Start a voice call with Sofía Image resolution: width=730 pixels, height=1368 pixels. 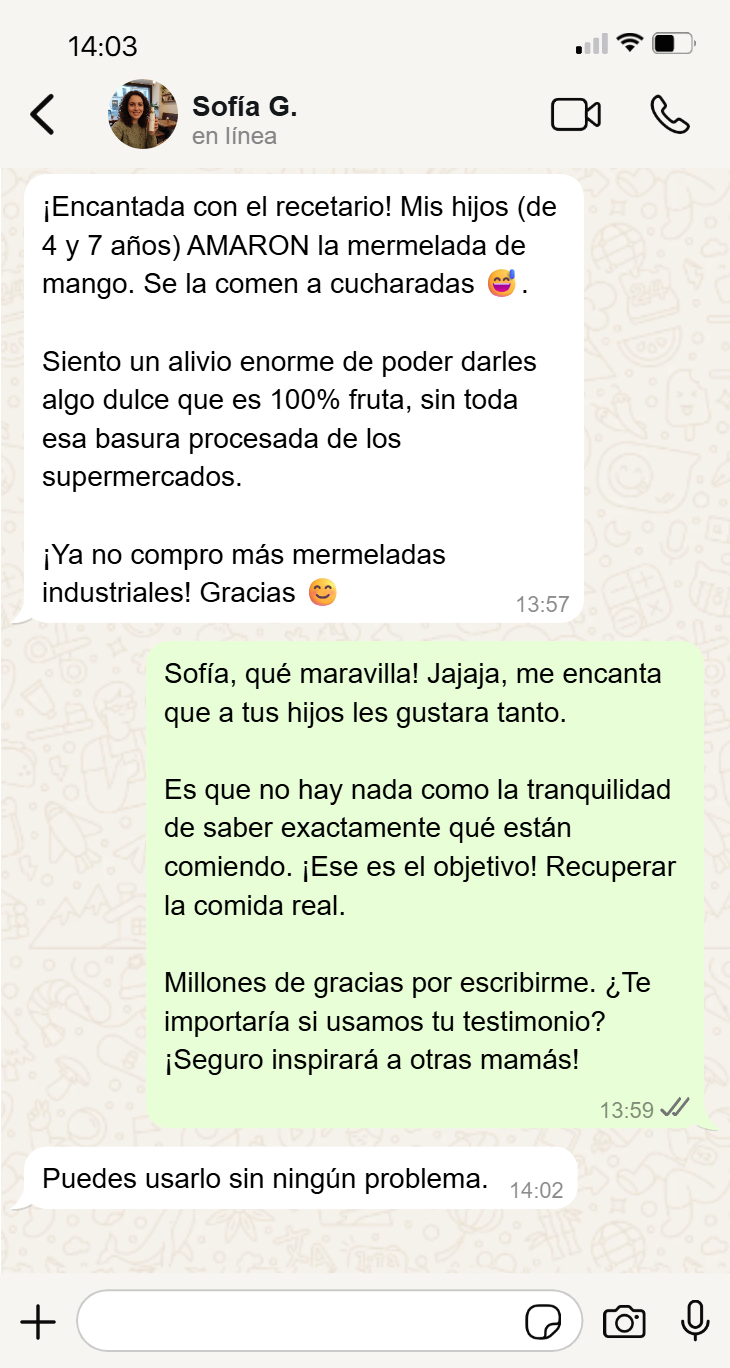[669, 115]
